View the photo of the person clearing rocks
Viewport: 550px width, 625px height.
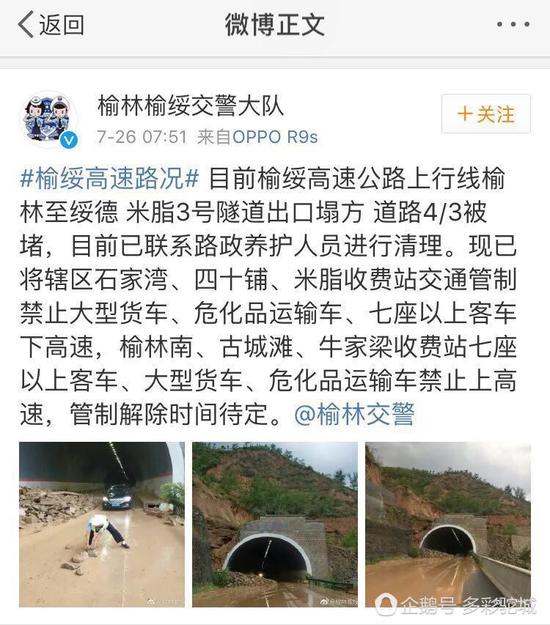point(102,525)
